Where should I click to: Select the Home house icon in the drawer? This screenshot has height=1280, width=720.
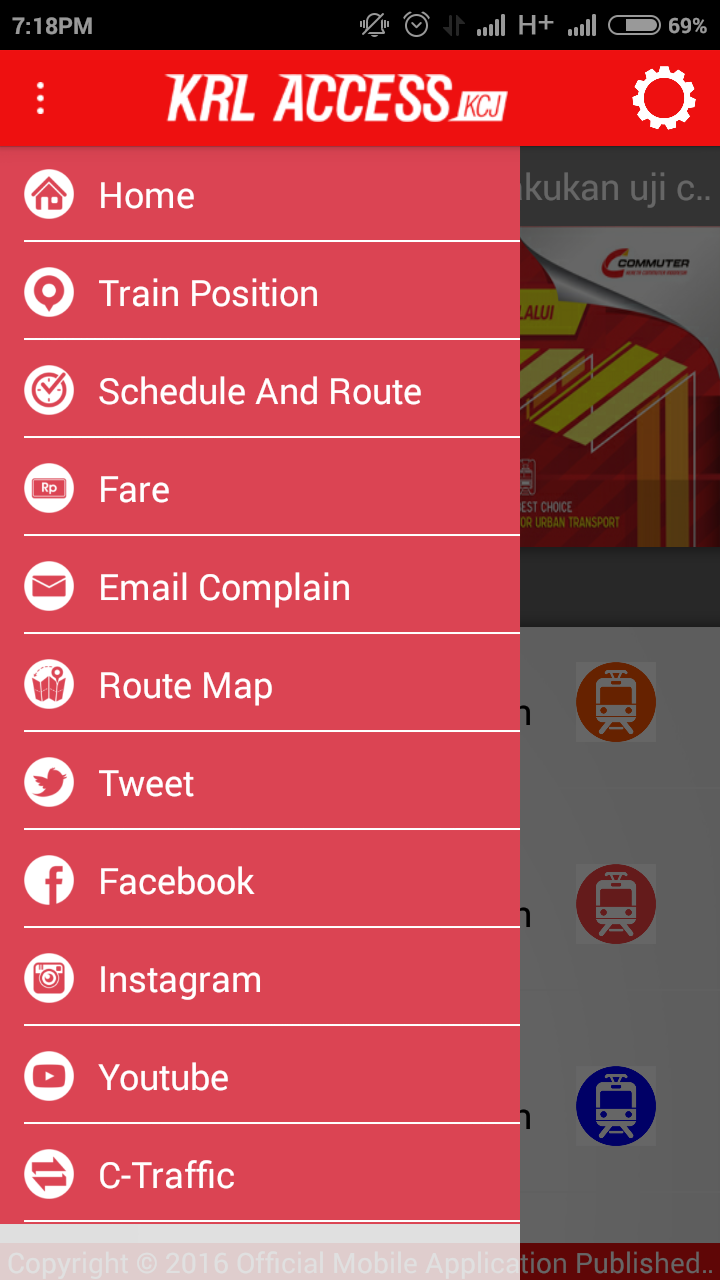coord(49,195)
